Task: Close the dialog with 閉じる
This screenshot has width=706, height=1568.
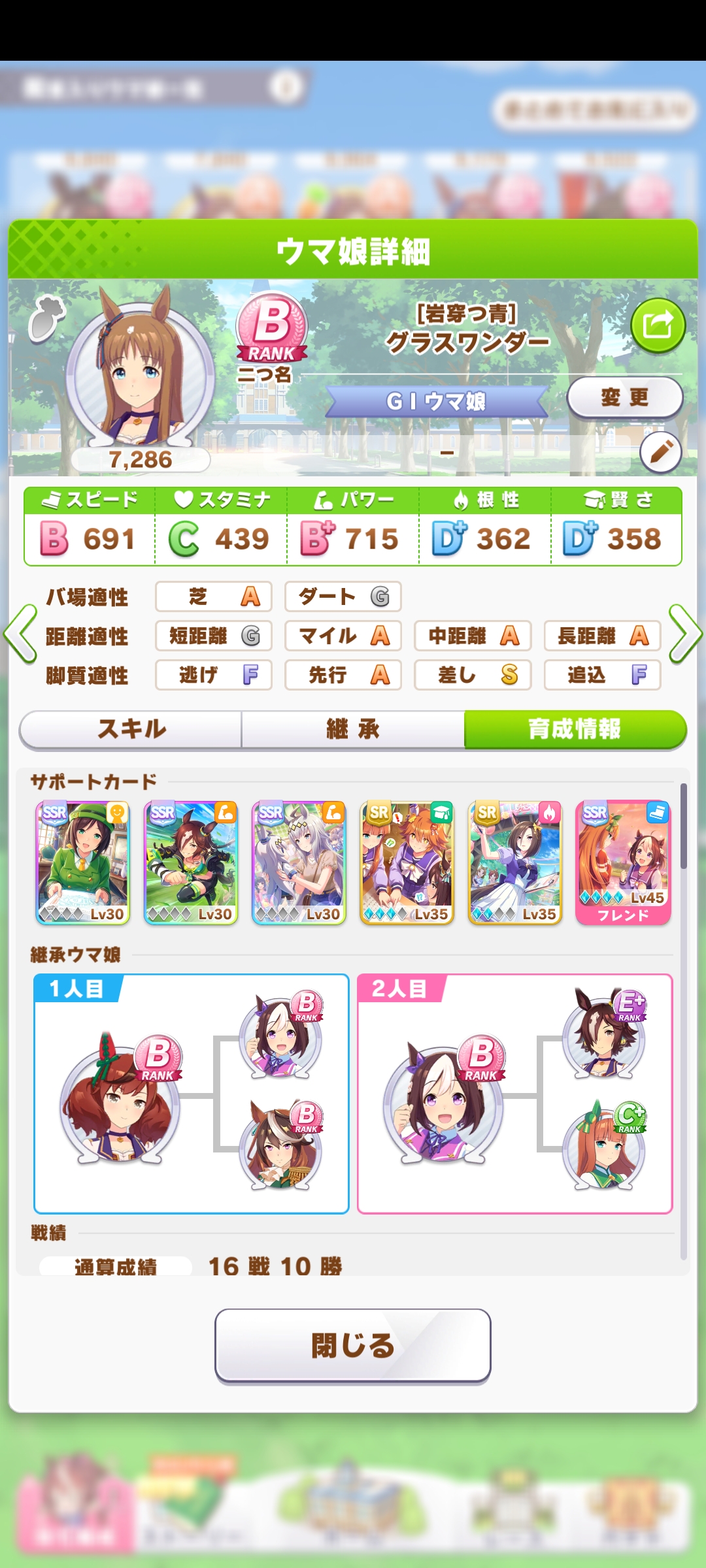Action: point(353,1346)
